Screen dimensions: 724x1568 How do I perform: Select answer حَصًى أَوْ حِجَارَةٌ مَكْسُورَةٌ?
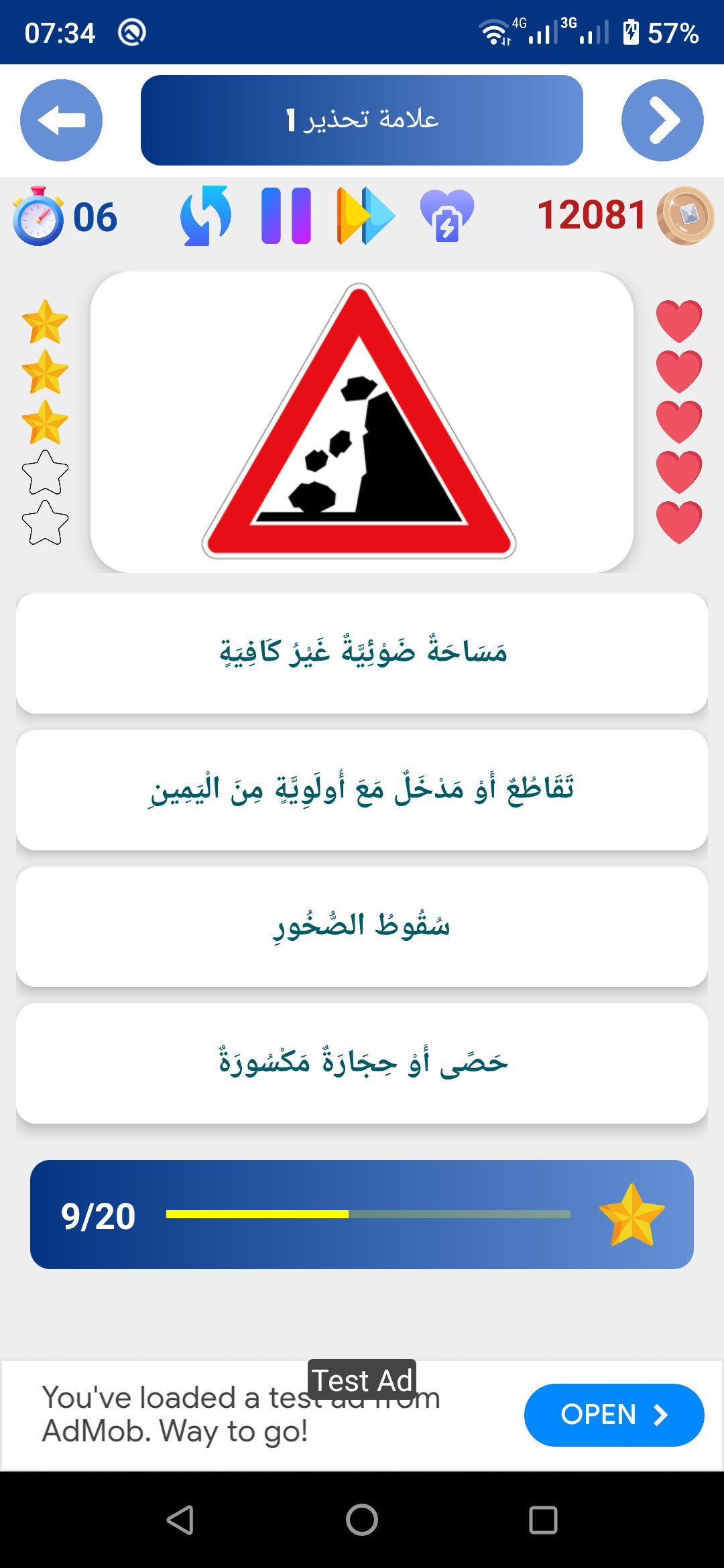(x=362, y=1063)
